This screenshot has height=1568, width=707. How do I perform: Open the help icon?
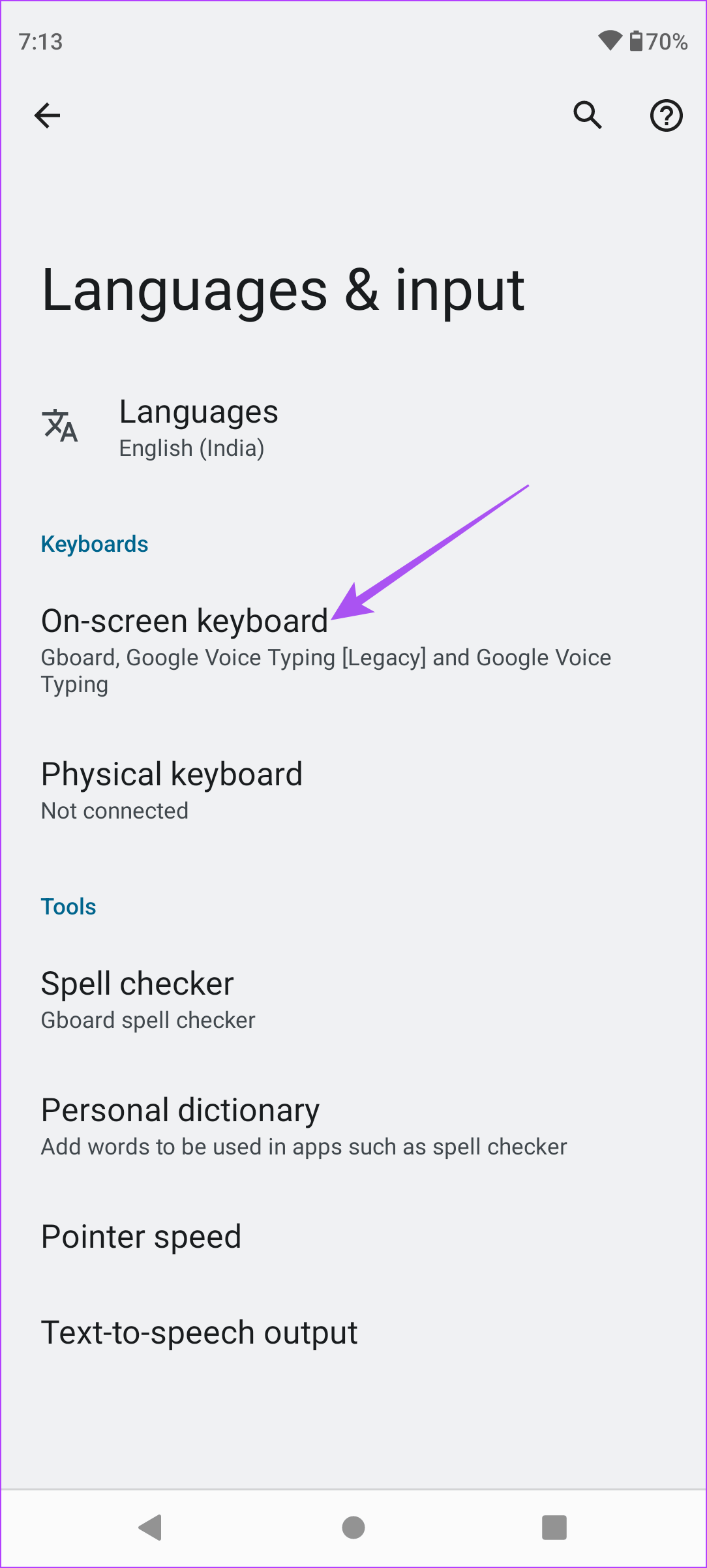tap(666, 115)
